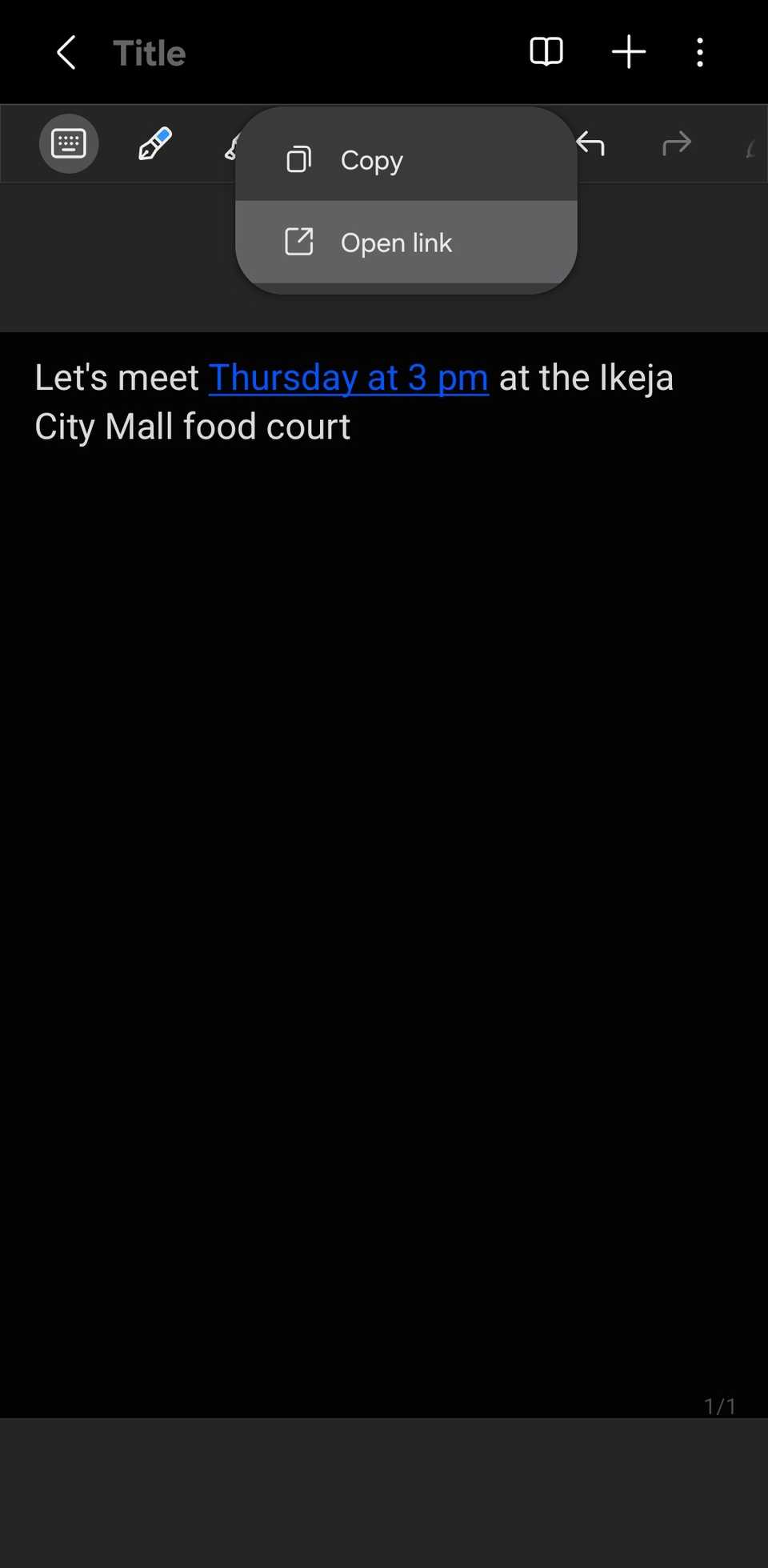
Task: Tap the Title field to name note
Action: pos(150,54)
